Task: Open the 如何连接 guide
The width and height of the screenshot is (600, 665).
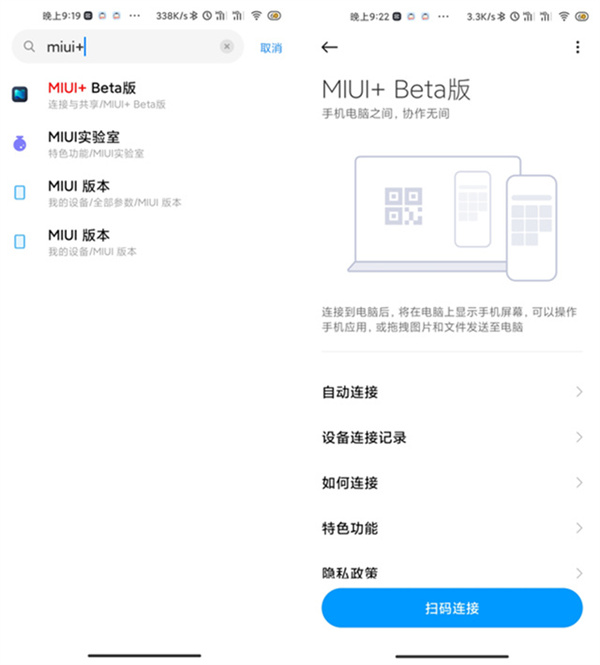Action: pos(451,483)
